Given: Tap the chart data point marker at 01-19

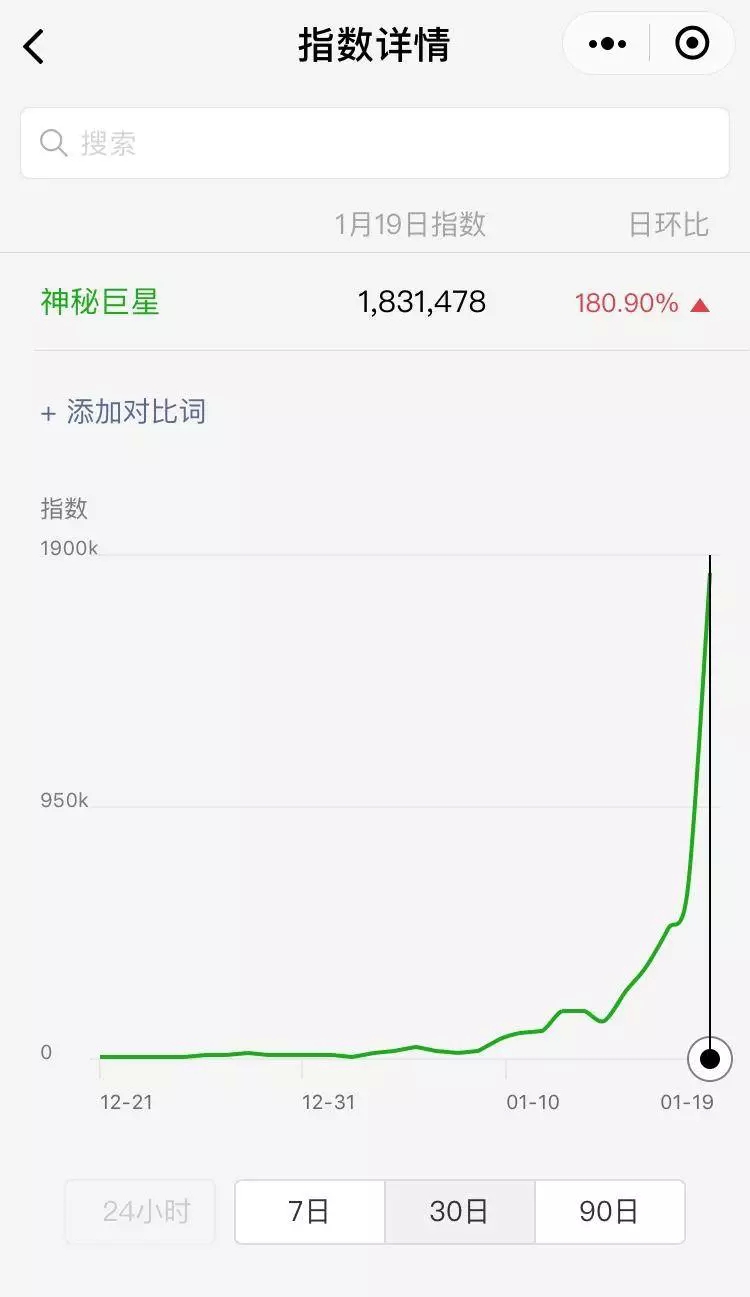Looking at the screenshot, I should click(x=710, y=1058).
